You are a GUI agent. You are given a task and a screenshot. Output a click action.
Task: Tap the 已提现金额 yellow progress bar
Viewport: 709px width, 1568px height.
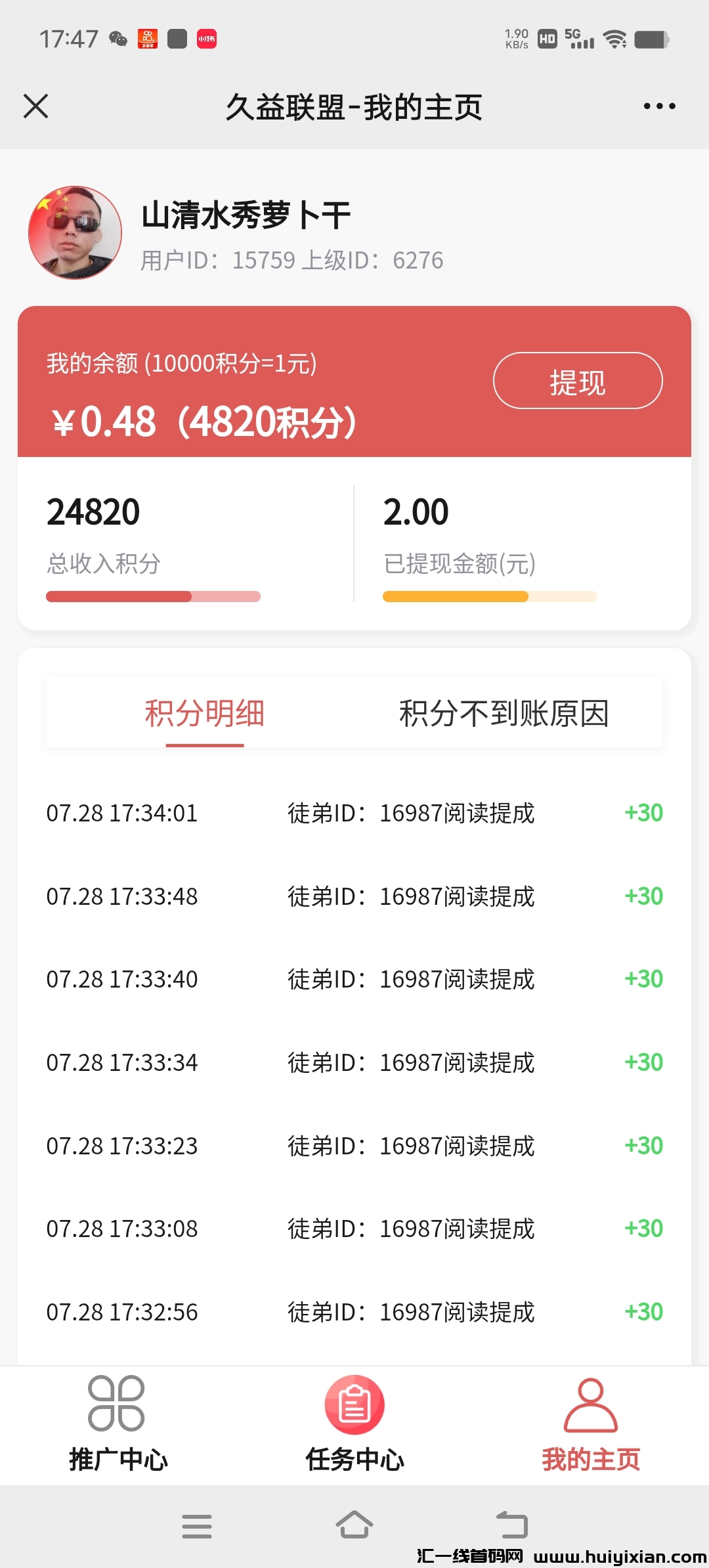tap(490, 596)
